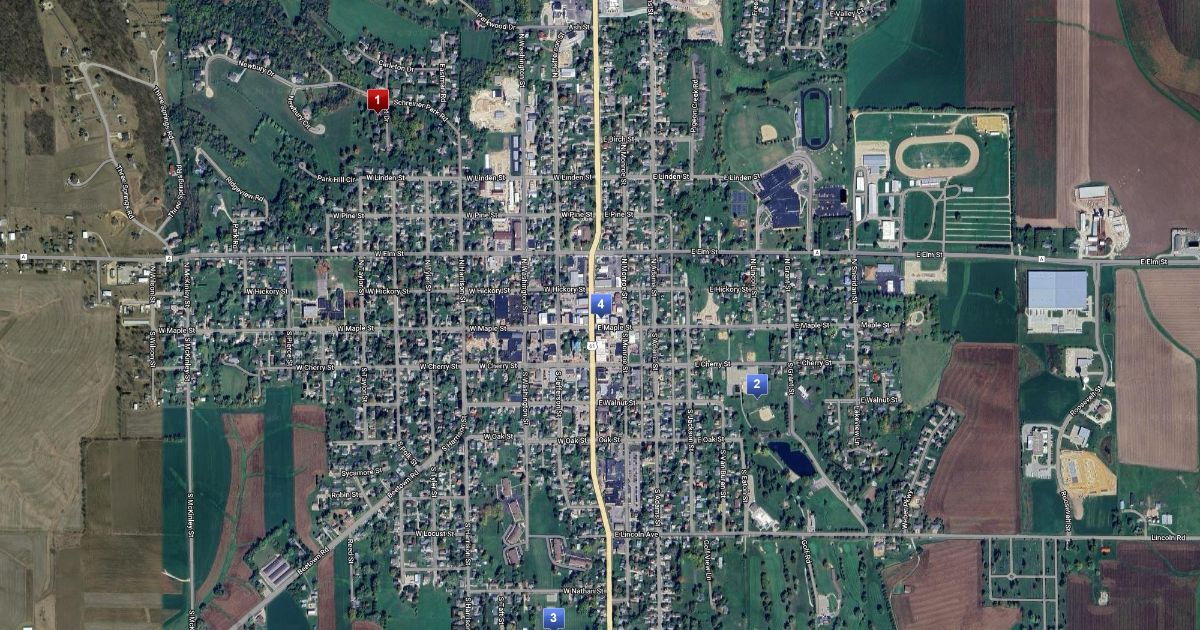Open the blue map marker numbered 2

757,384
